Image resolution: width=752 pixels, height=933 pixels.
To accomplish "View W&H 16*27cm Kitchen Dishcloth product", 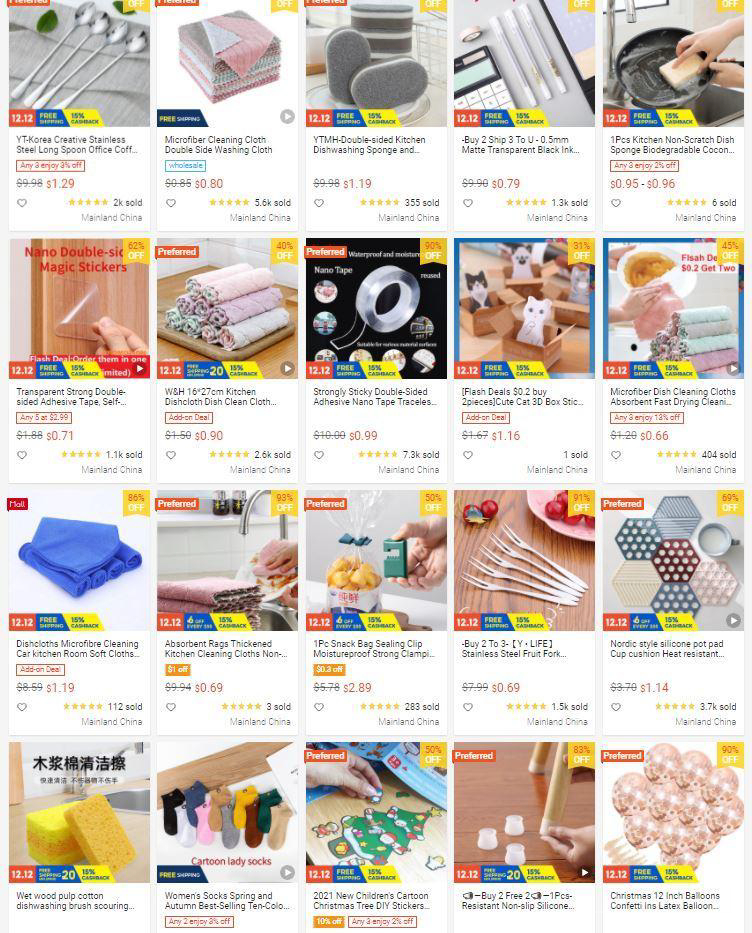I will (227, 397).
